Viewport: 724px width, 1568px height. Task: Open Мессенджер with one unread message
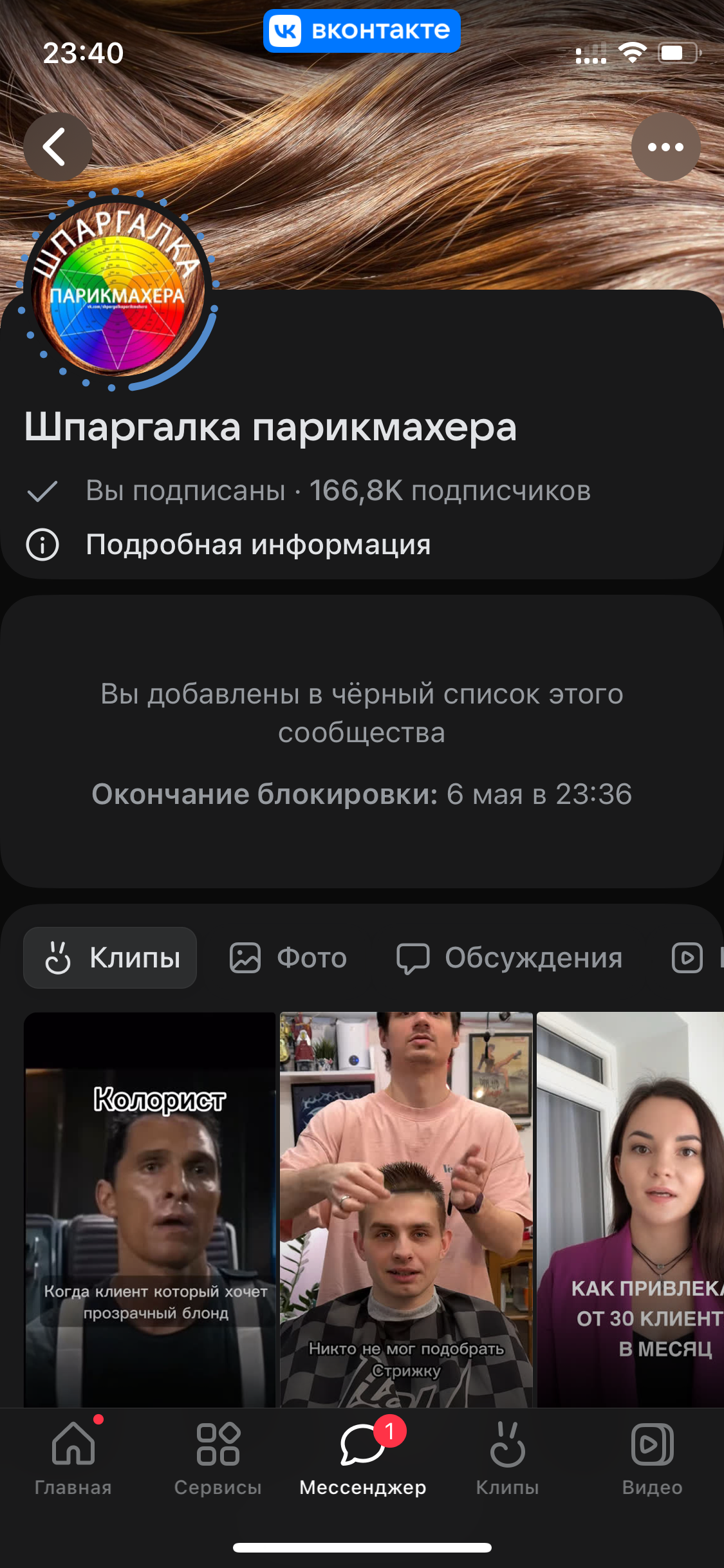pos(362,1458)
